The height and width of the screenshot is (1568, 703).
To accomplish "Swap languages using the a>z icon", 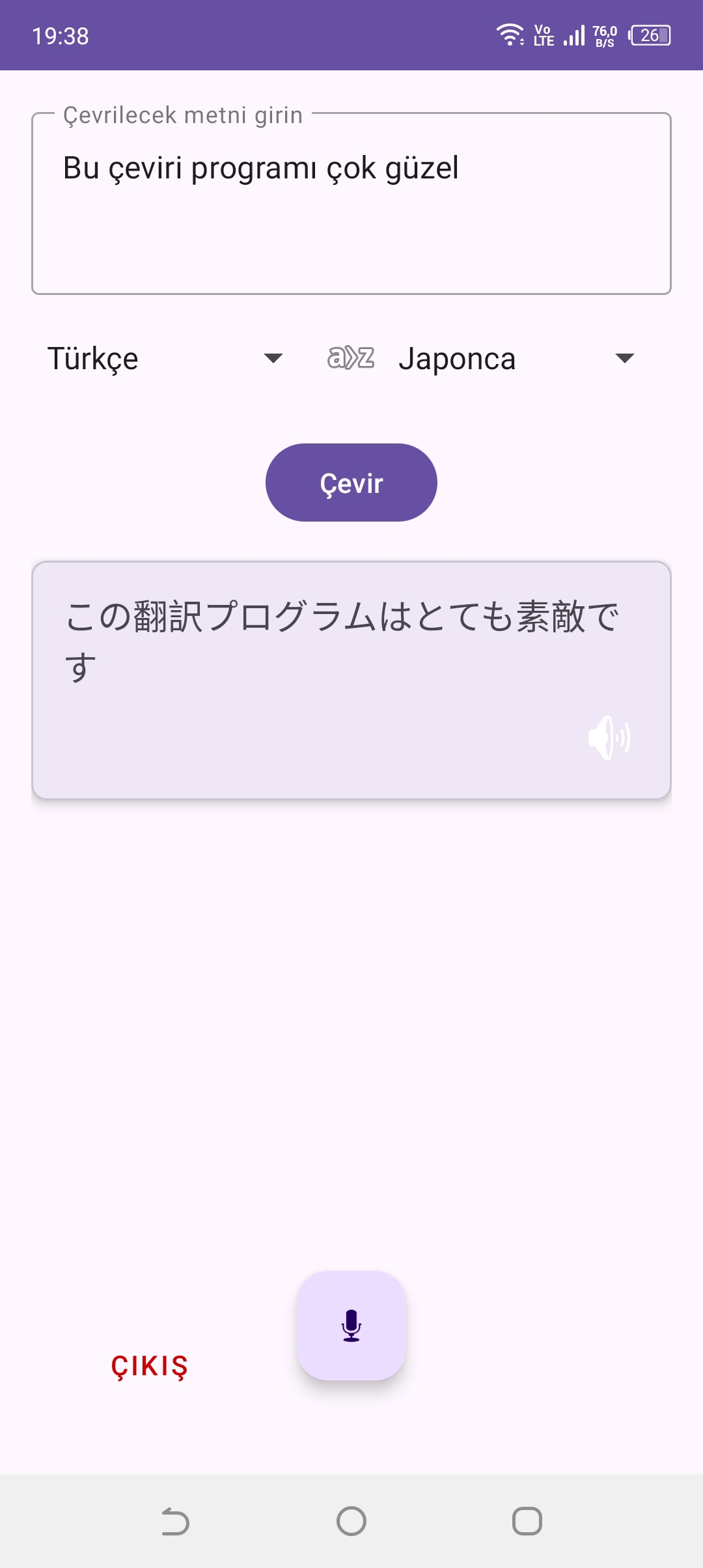I will coord(351,357).
